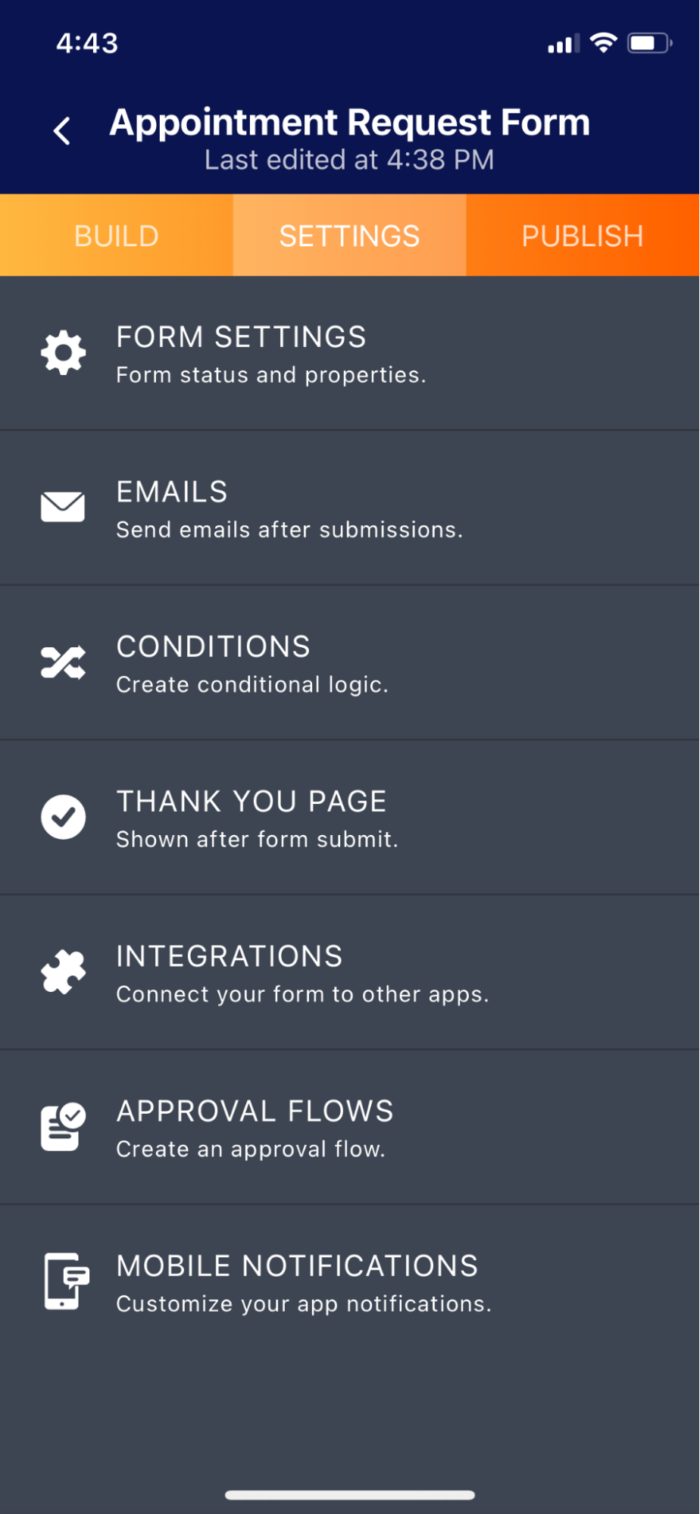The height and width of the screenshot is (1514, 700).
Task: Go back using the header arrow
Action: pyautogui.click(x=62, y=131)
